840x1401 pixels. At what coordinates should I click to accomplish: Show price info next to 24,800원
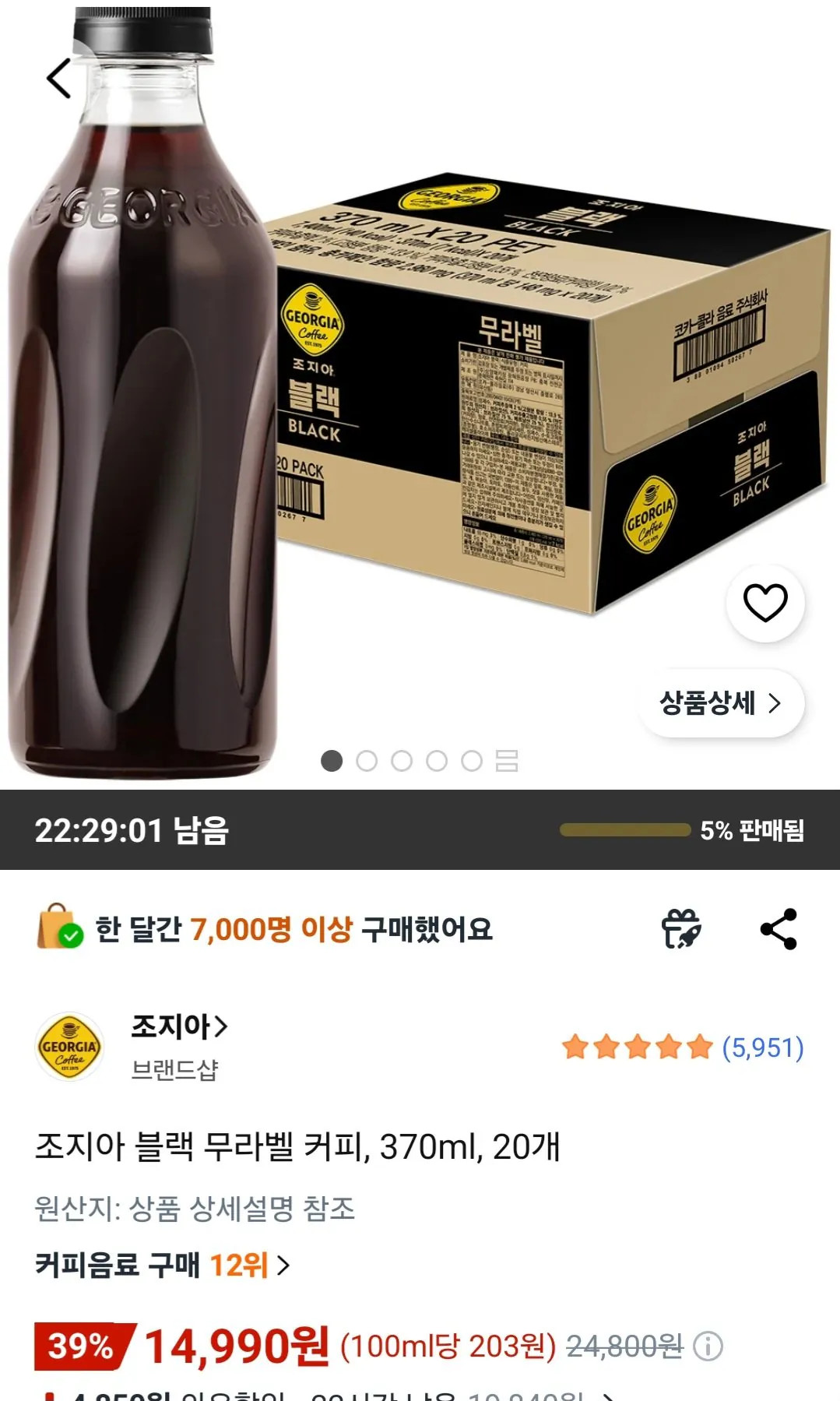708,1346
